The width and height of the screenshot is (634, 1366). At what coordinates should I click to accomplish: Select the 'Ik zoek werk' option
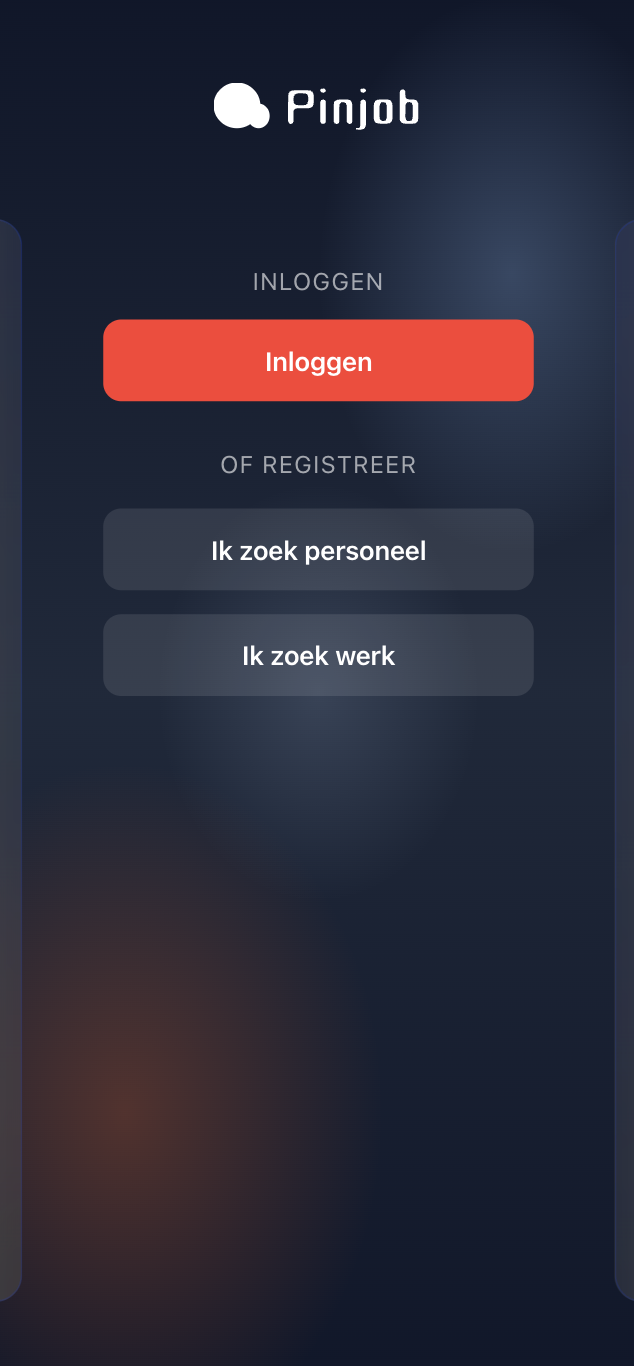pyautogui.click(x=318, y=656)
